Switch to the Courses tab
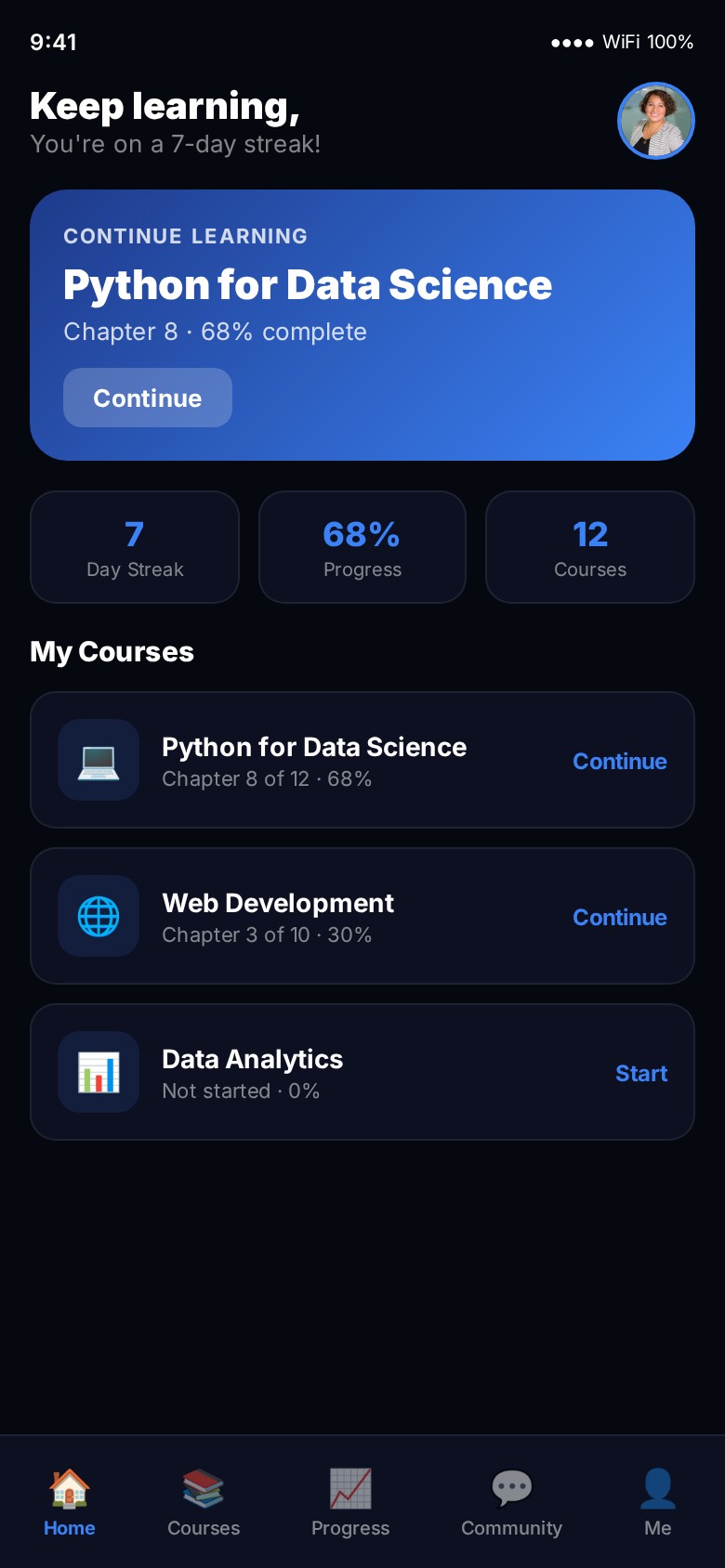This screenshot has height=1568, width=725. [204, 1501]
